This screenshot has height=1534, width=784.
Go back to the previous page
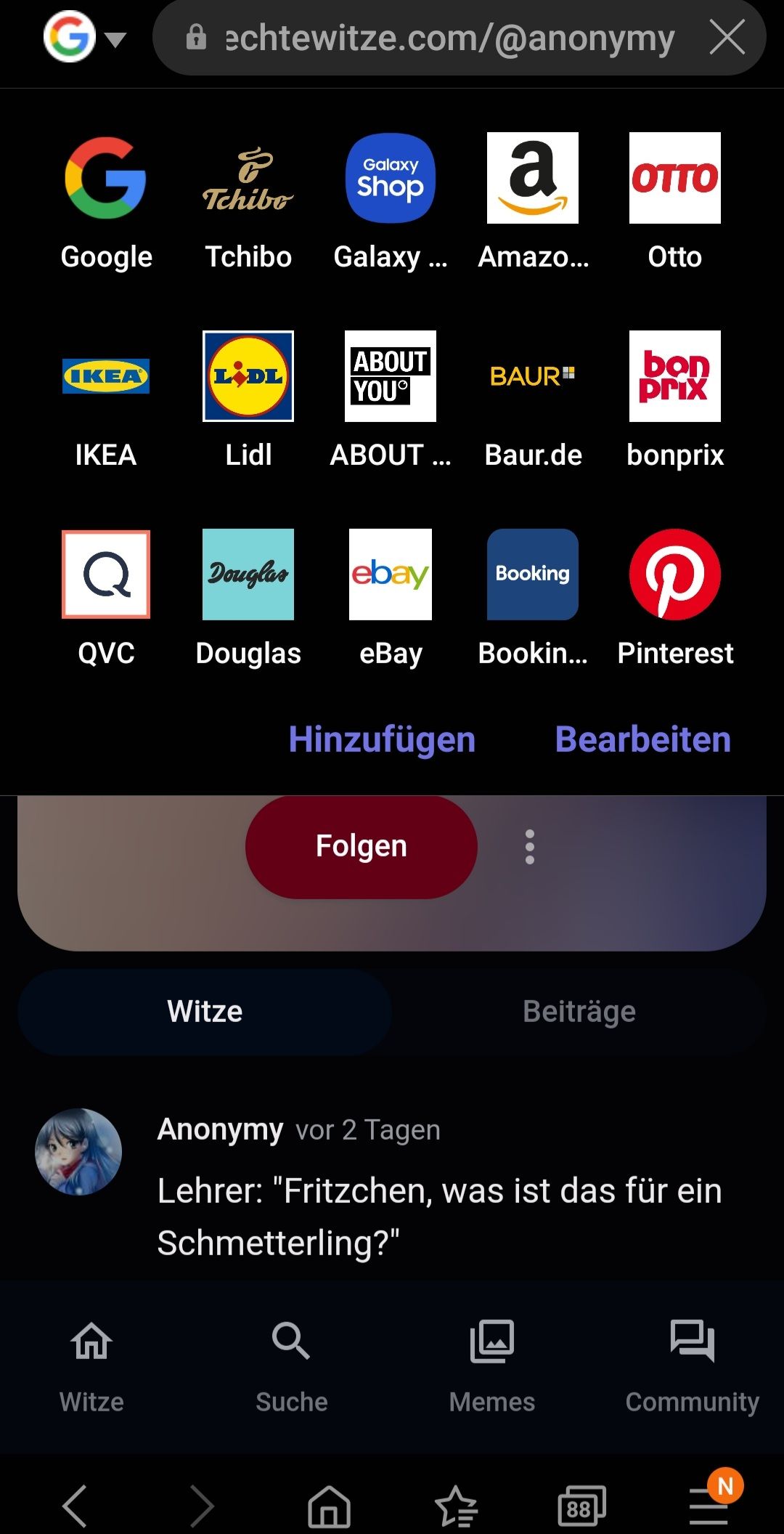[75, 1506]
